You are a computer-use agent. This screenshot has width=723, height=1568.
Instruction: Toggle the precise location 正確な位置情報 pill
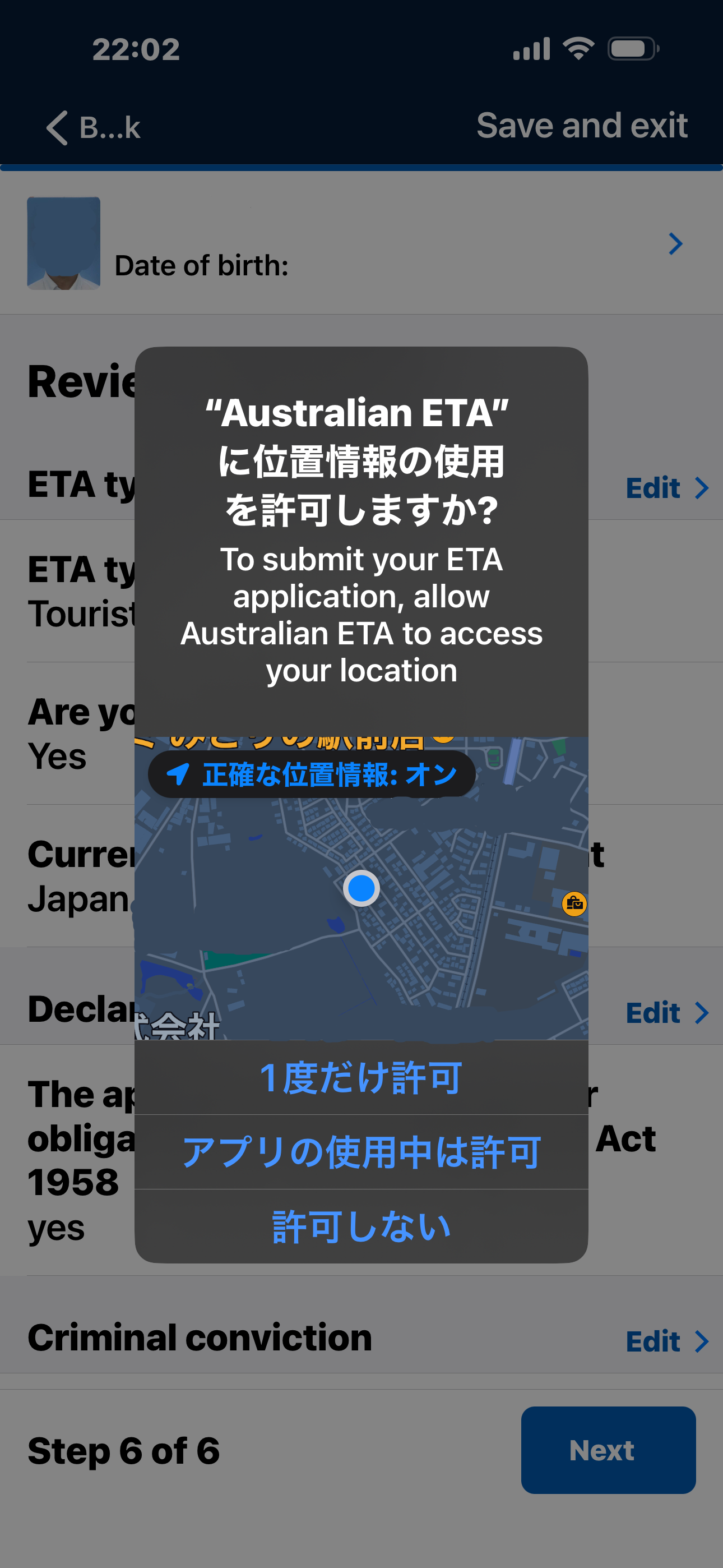click(312, 774)
